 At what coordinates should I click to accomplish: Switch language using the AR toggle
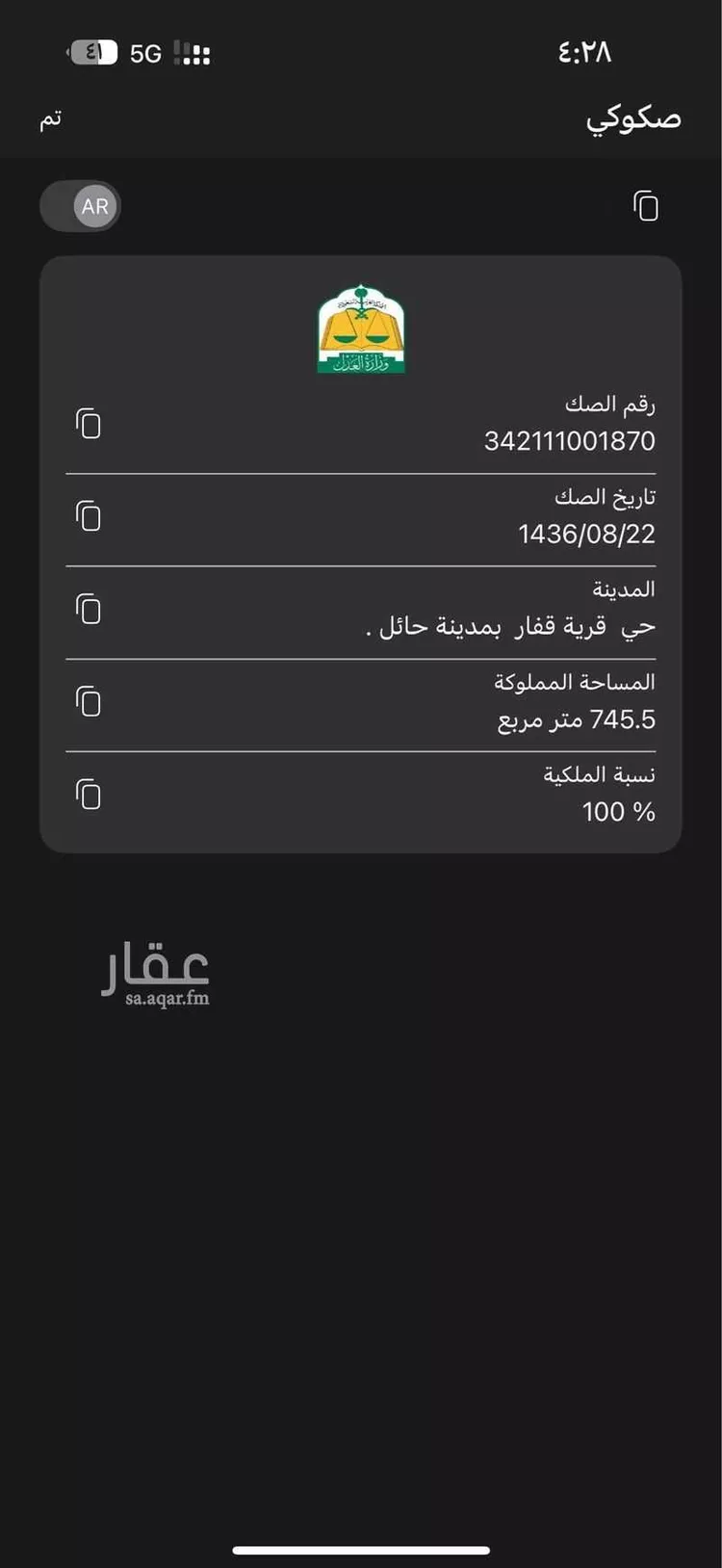pyautogui.click(x=81, y=206)
